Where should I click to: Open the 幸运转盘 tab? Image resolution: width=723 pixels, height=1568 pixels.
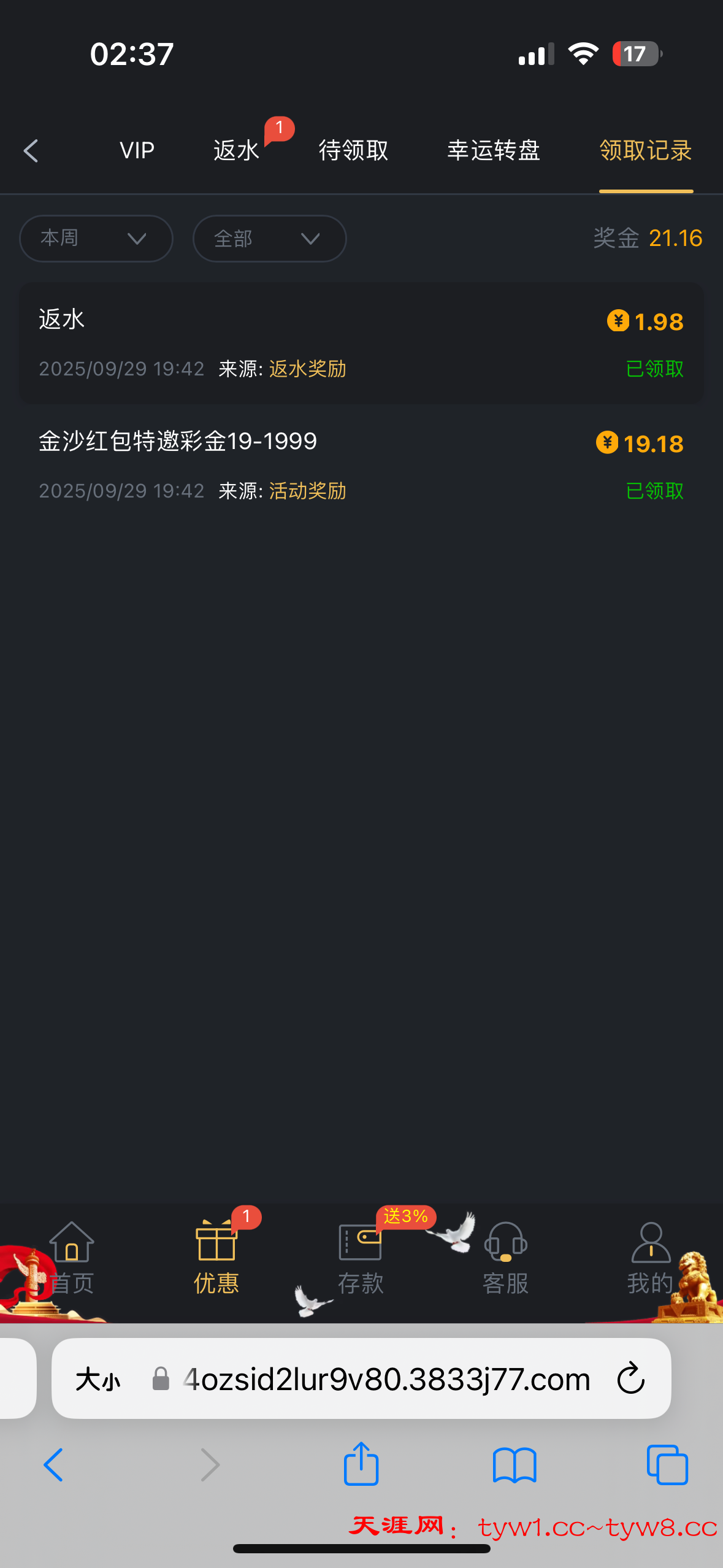pos(493,151)
